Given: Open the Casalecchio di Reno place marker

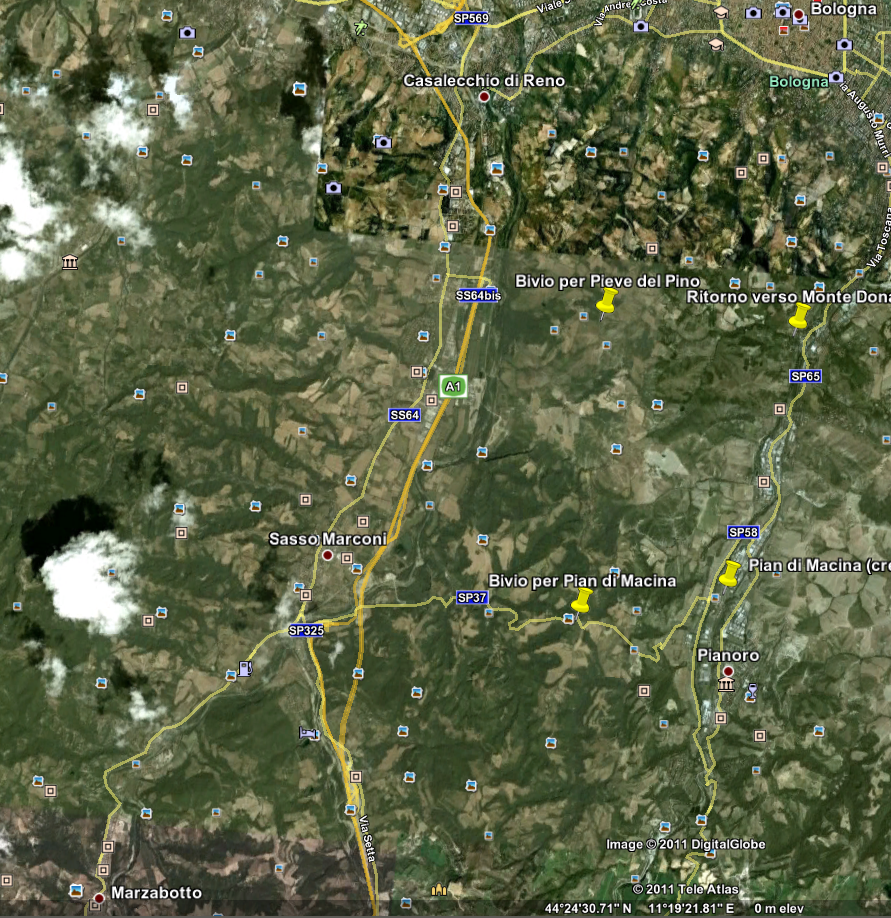Looking at the screenshot, I should click(x=484, y=97).
